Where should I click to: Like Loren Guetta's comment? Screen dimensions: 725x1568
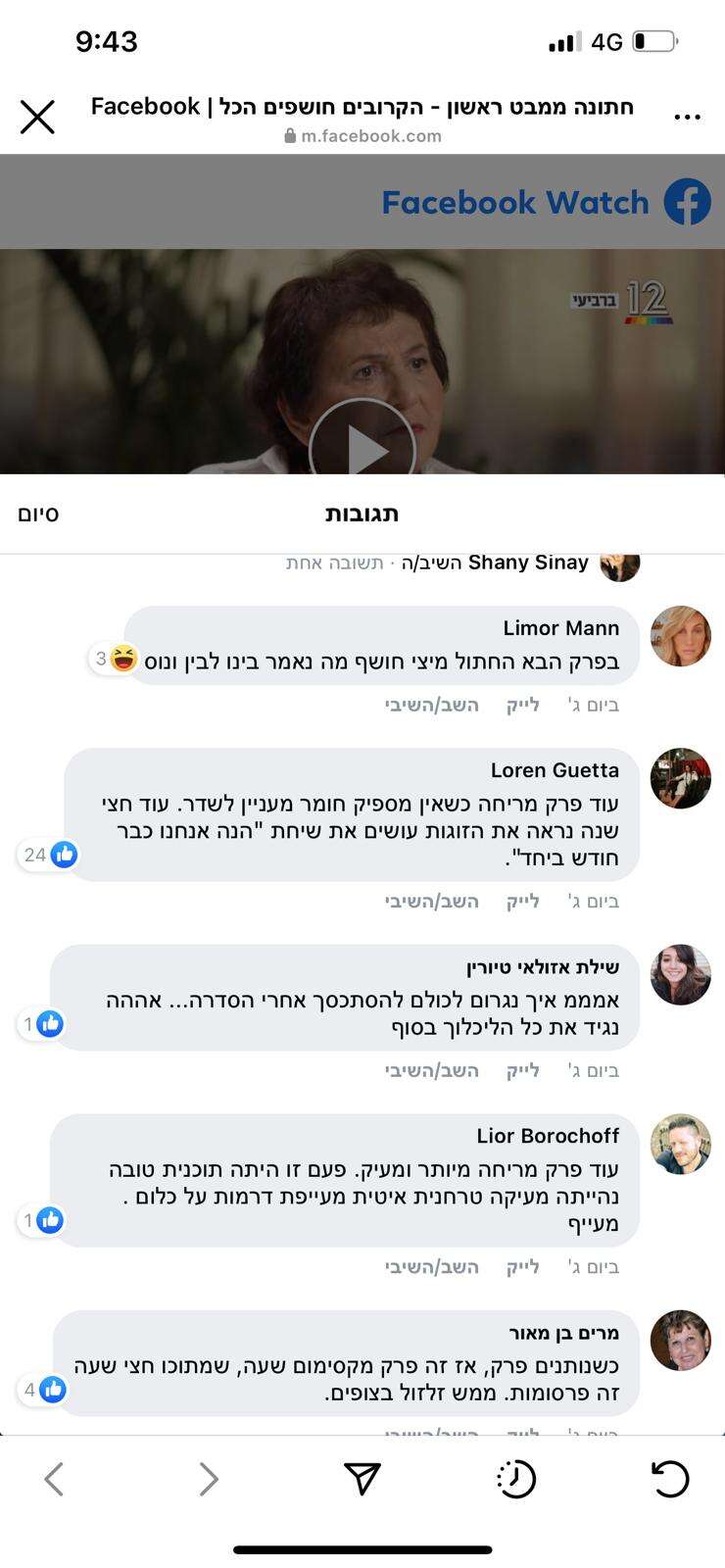523,902
